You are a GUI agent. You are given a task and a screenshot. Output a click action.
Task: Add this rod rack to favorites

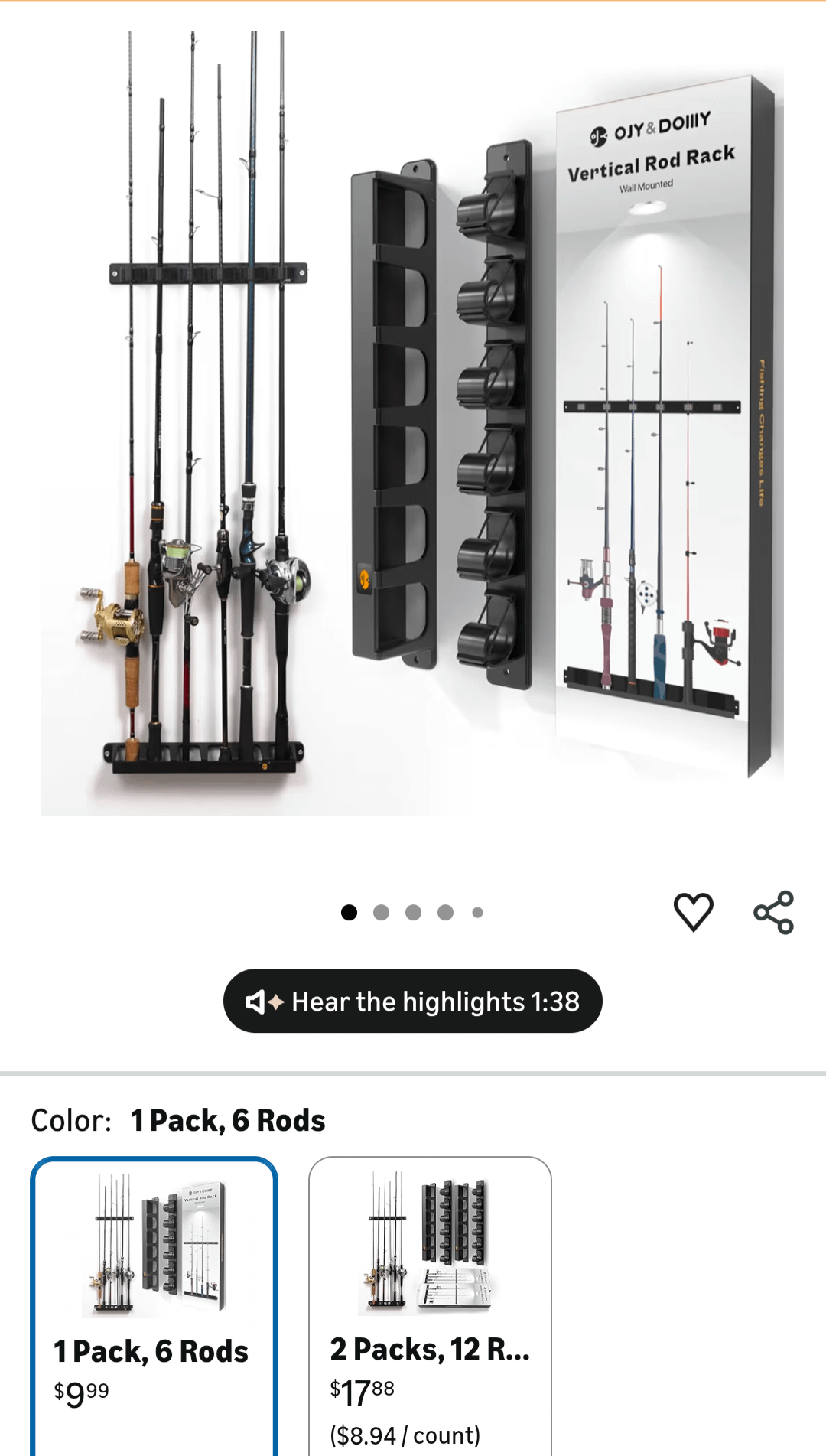(x=693, y=912)
